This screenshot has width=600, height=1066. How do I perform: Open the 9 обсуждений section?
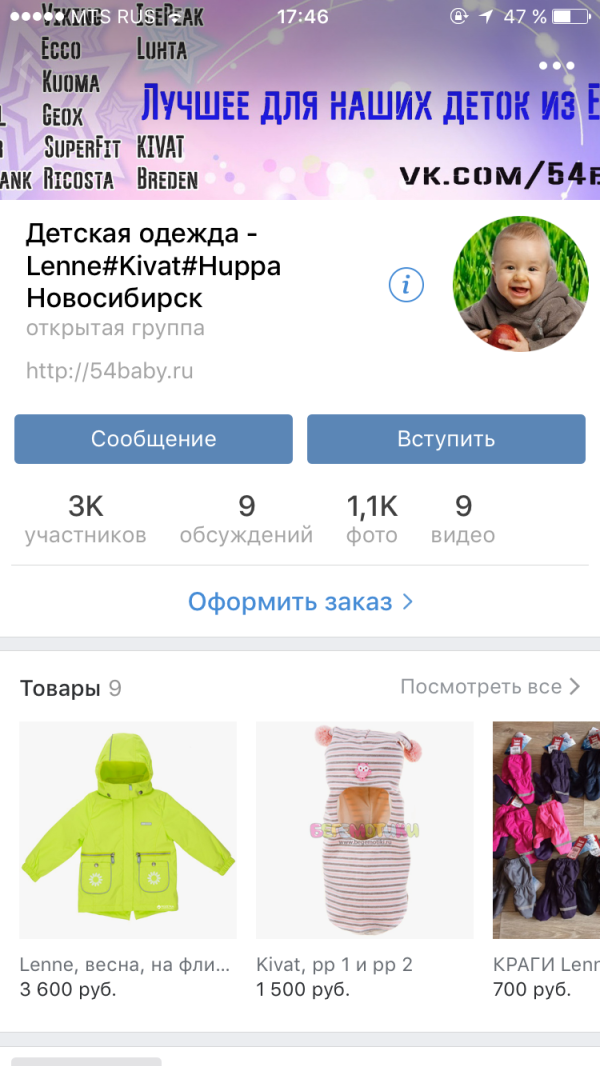[246, 520]
